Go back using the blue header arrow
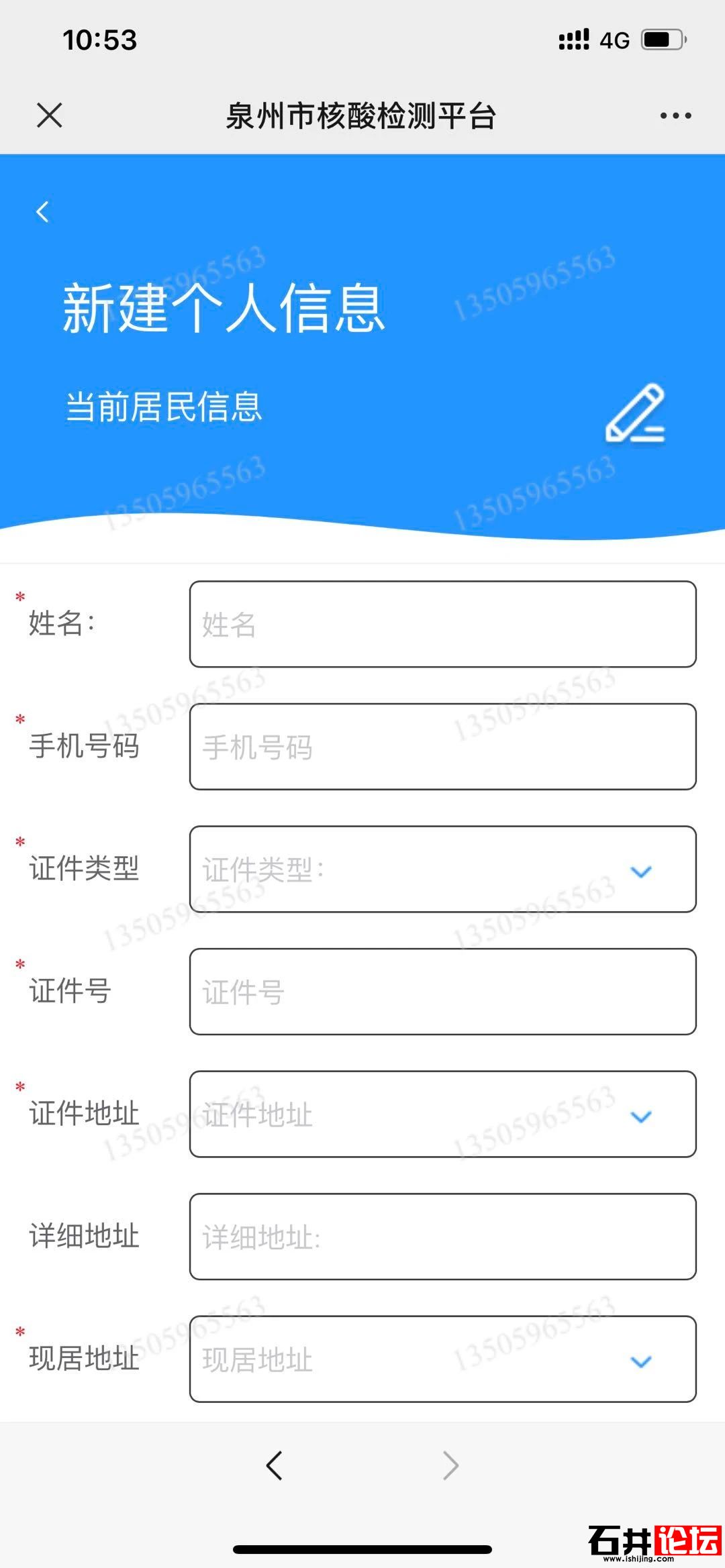The height and width of the screenshot is (1568, 725). [x=43, y=212]
